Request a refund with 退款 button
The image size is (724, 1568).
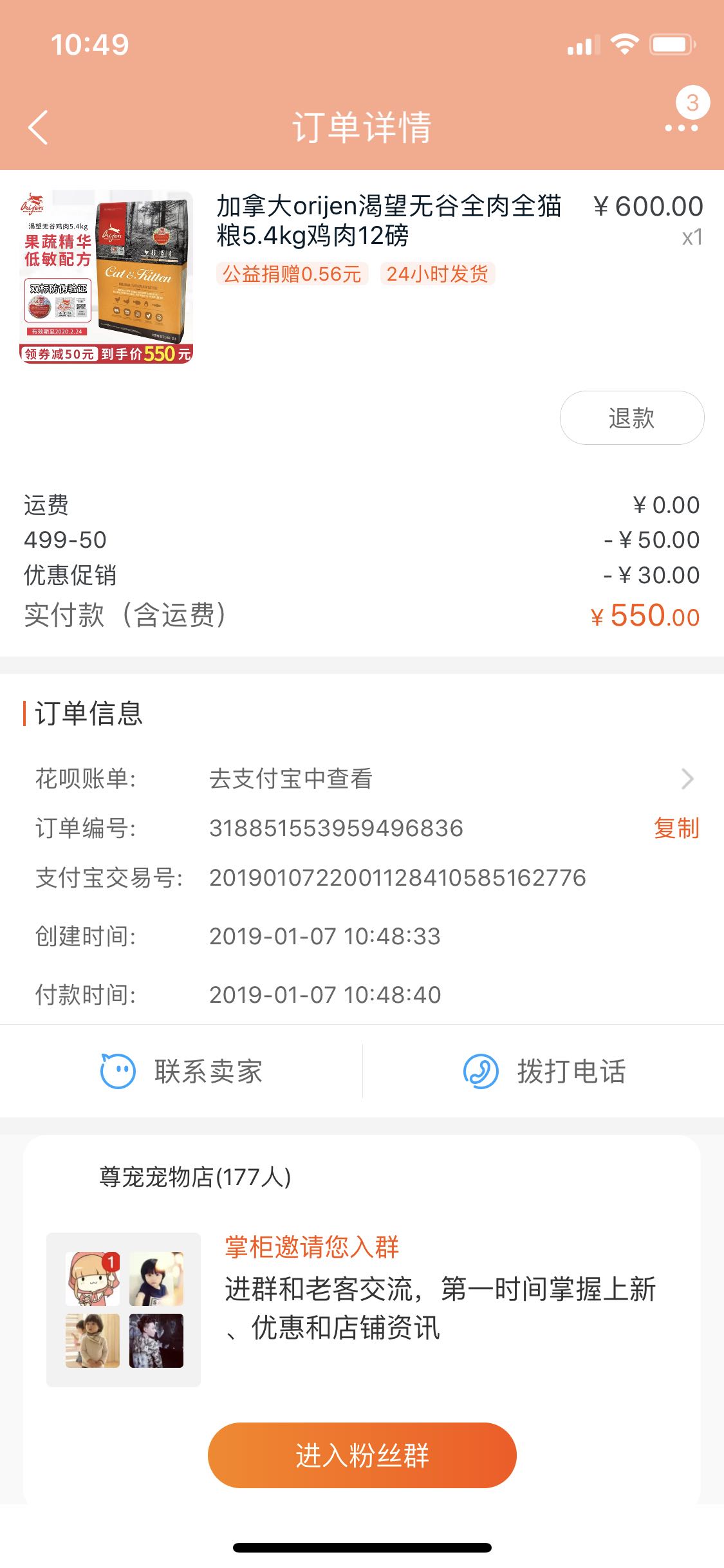click(631, 418)
